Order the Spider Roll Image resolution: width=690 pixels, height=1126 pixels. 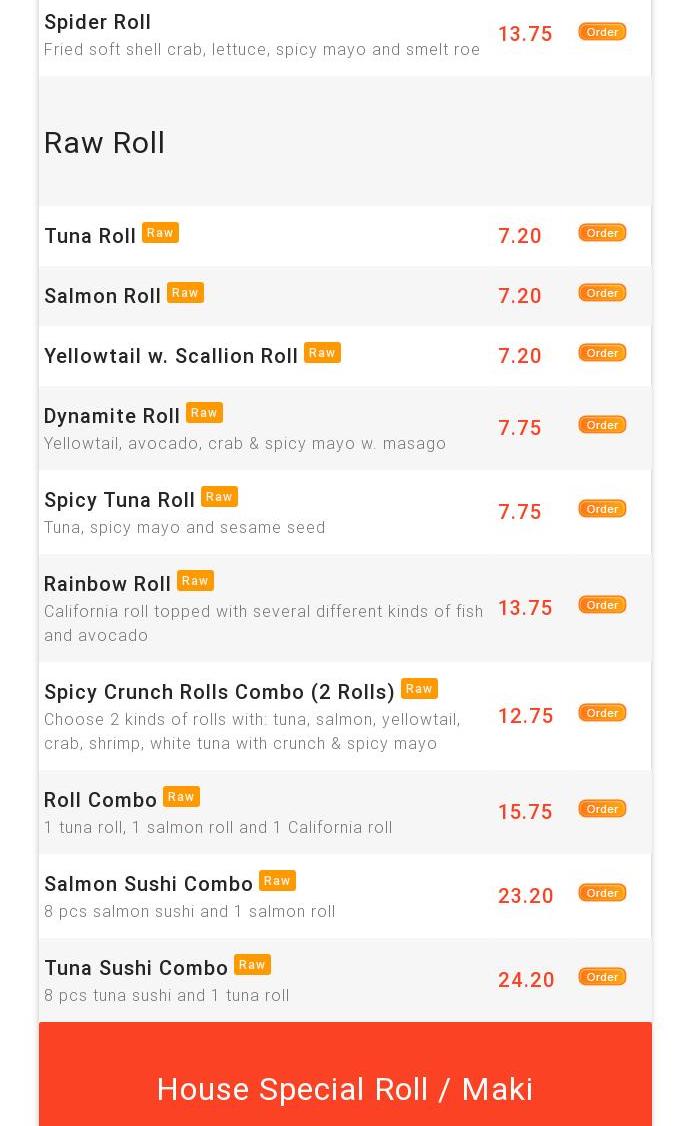point(602,32)
